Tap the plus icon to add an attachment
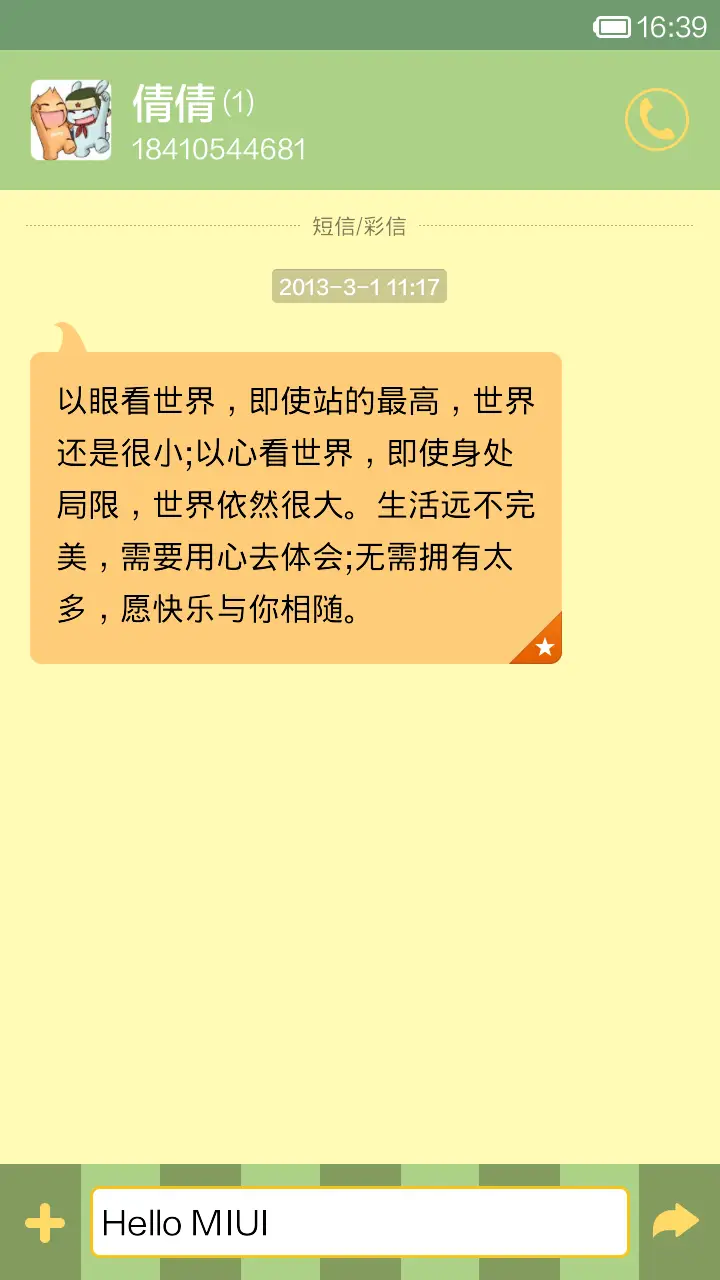Viewport: 720px width, 1280px height. coord(44,1222)
